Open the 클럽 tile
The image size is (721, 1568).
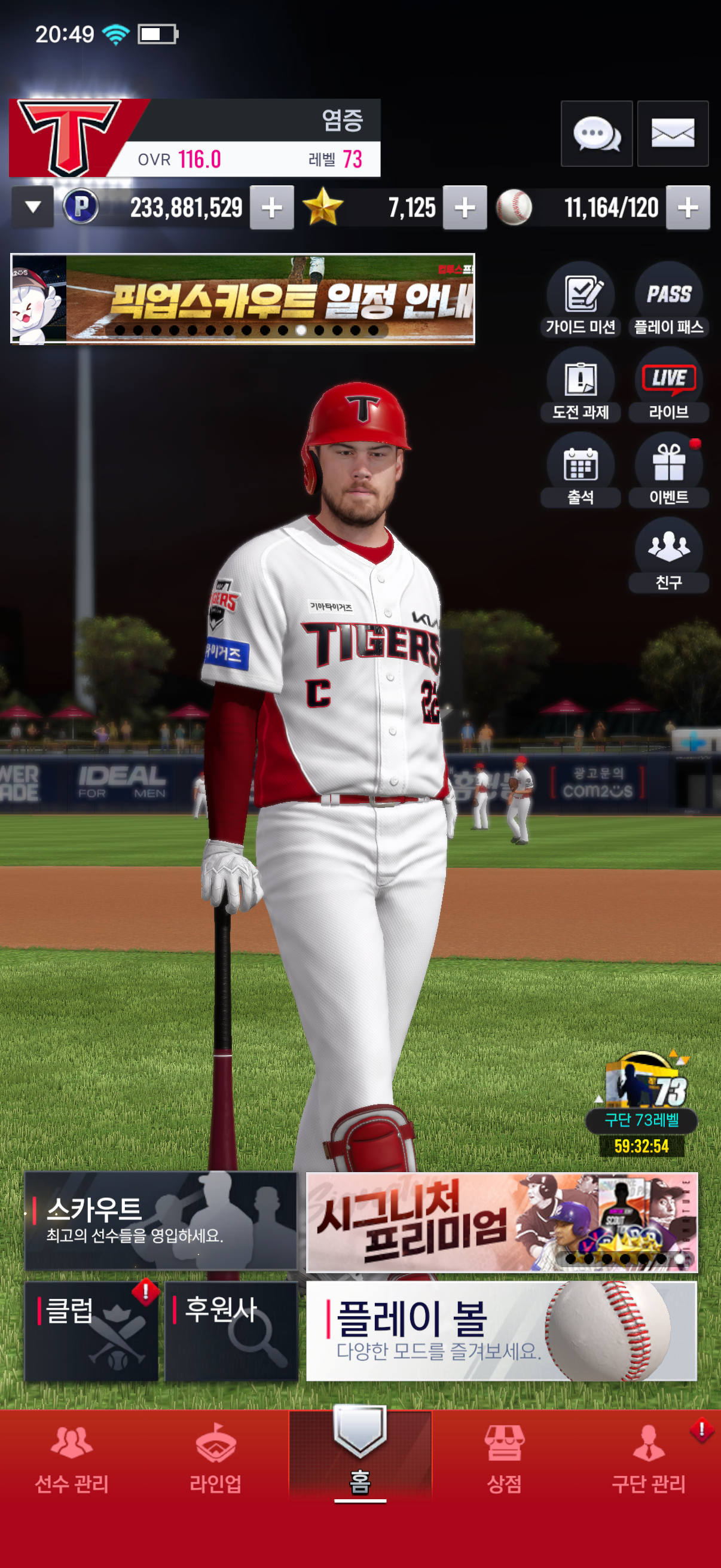tap(91, 1331)
